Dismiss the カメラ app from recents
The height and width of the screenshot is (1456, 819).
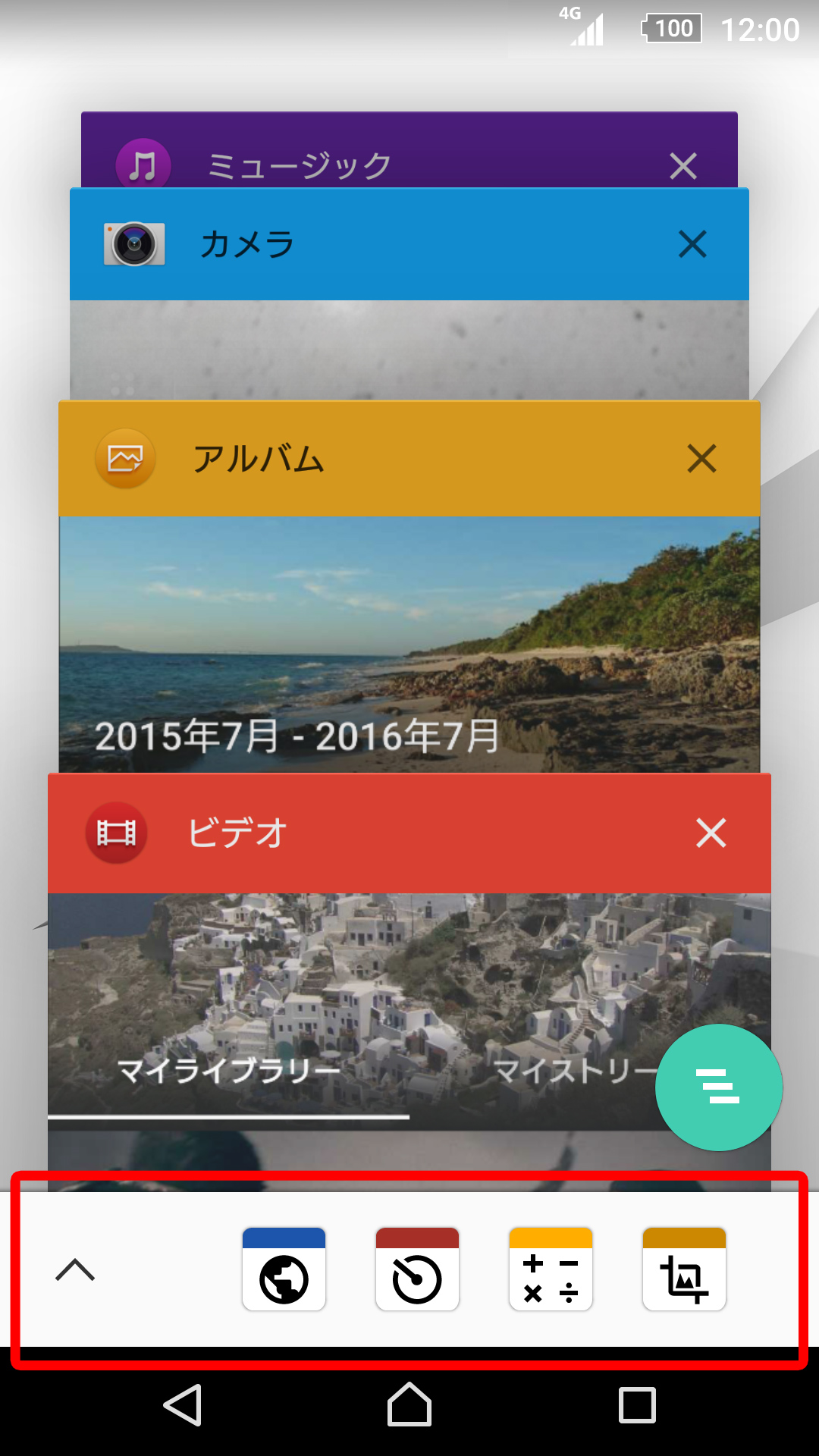point(692,244)
